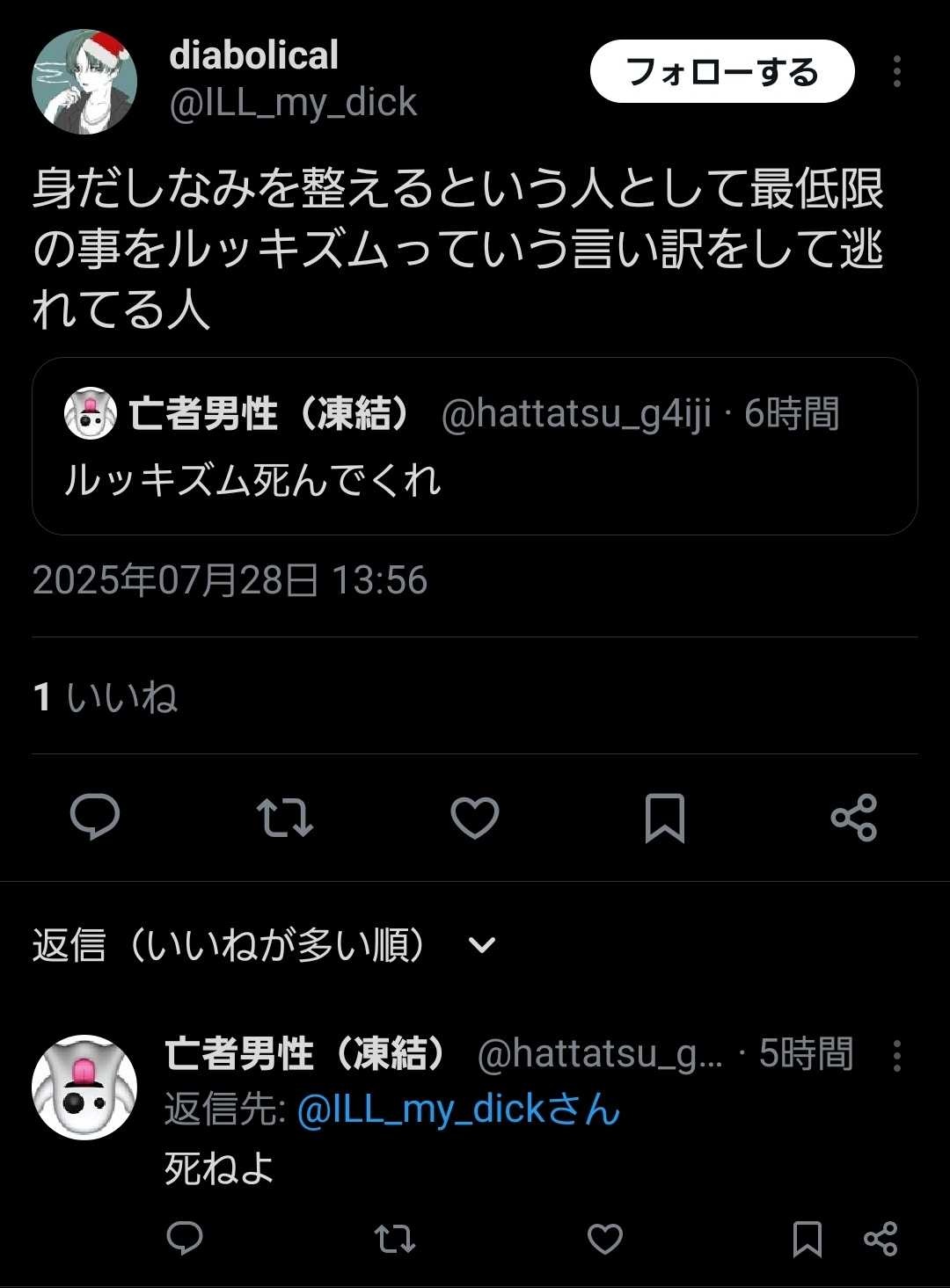
Task: Follow the @ILL_my_dickさん mention link
Action: point(458,1110)
